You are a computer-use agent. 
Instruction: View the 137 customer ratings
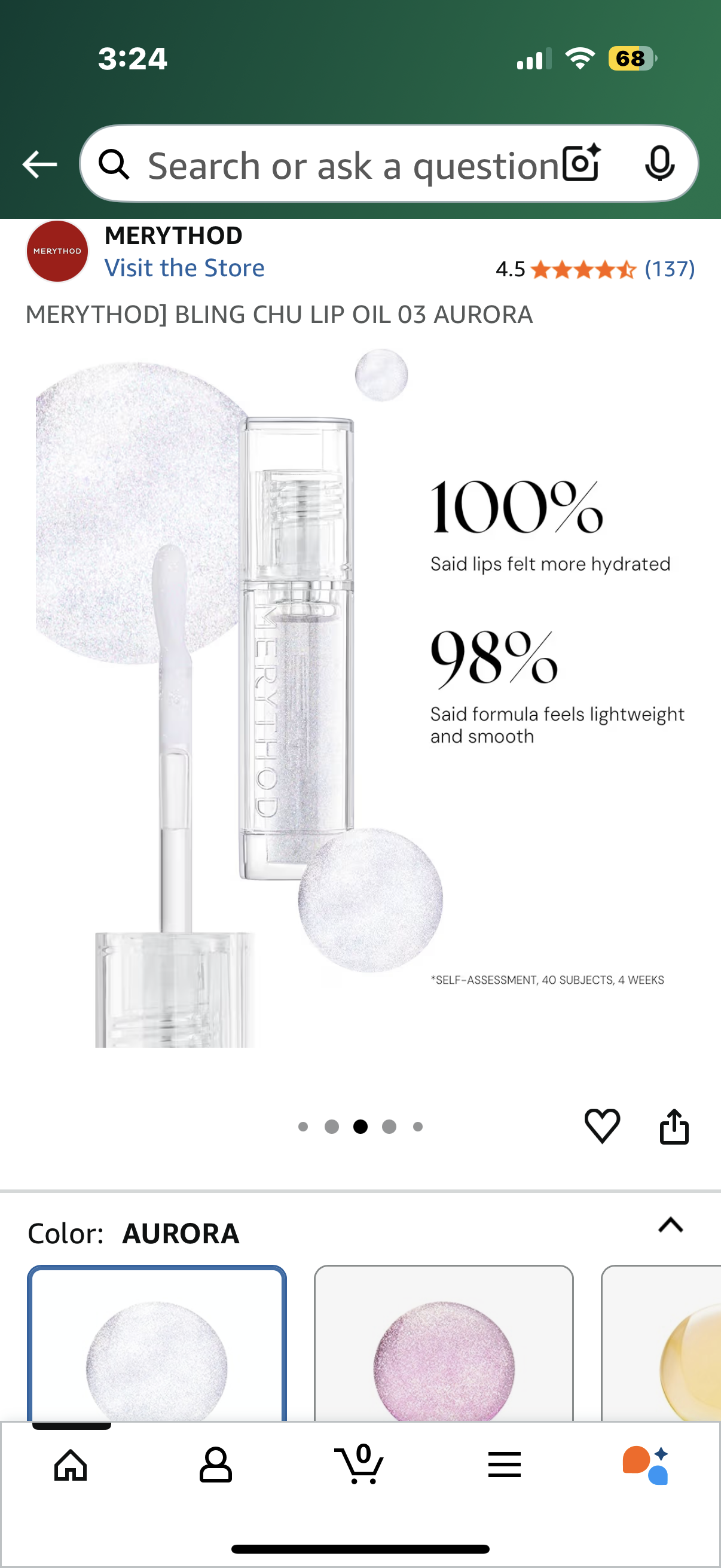[669, 268]
